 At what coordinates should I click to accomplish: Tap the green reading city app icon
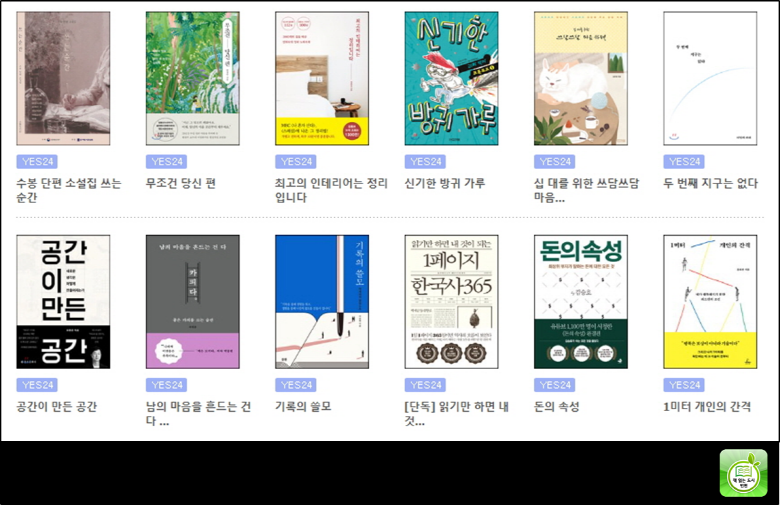(x=743, y=473)
